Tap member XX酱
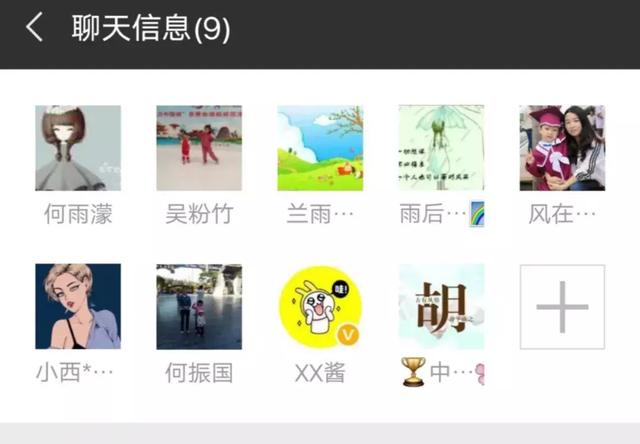The height and width of the screenshot is (444, 640). [x=320, y=306]
